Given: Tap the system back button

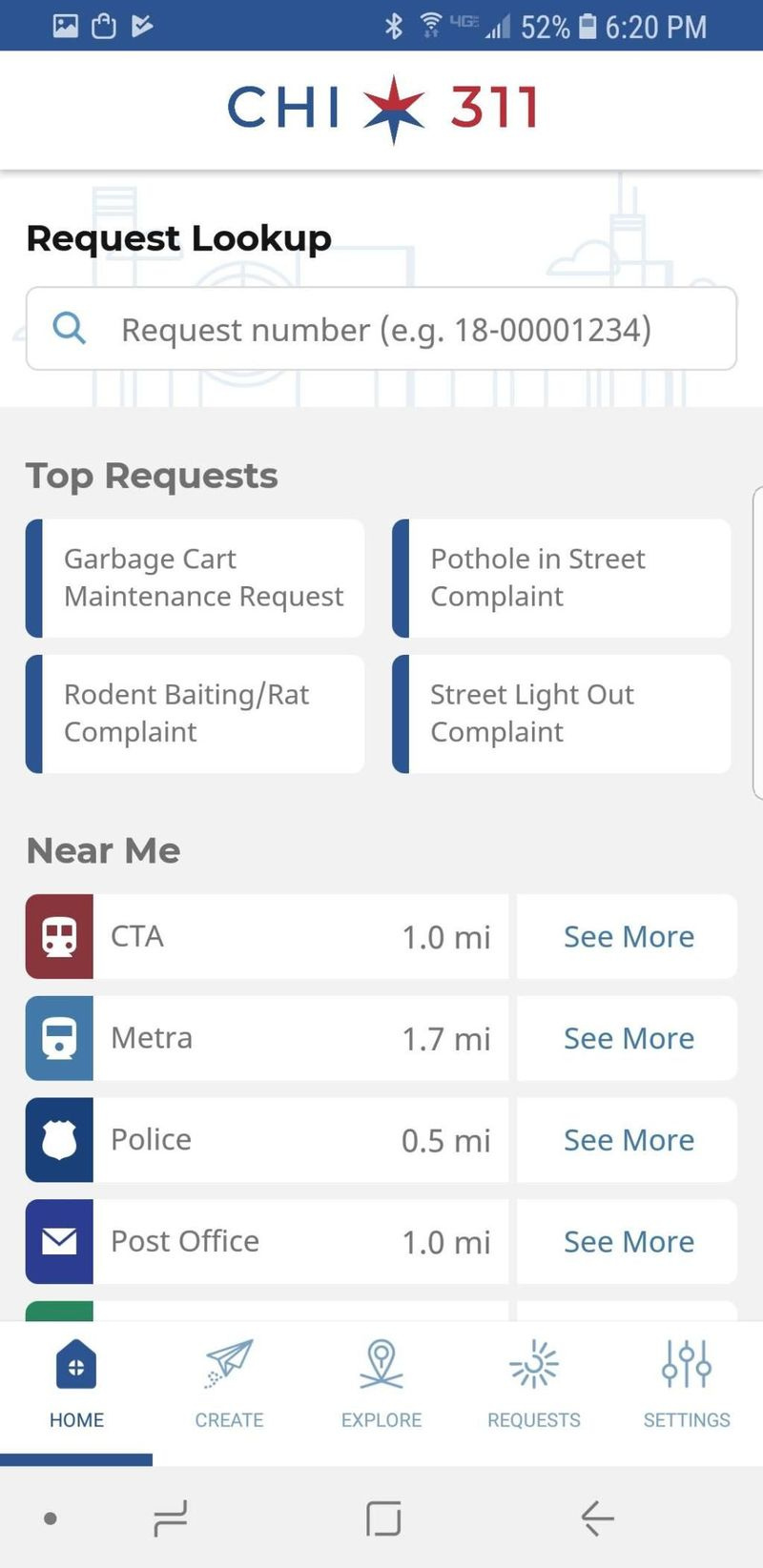Looking at the screenshot, I should coord(597,1517).
